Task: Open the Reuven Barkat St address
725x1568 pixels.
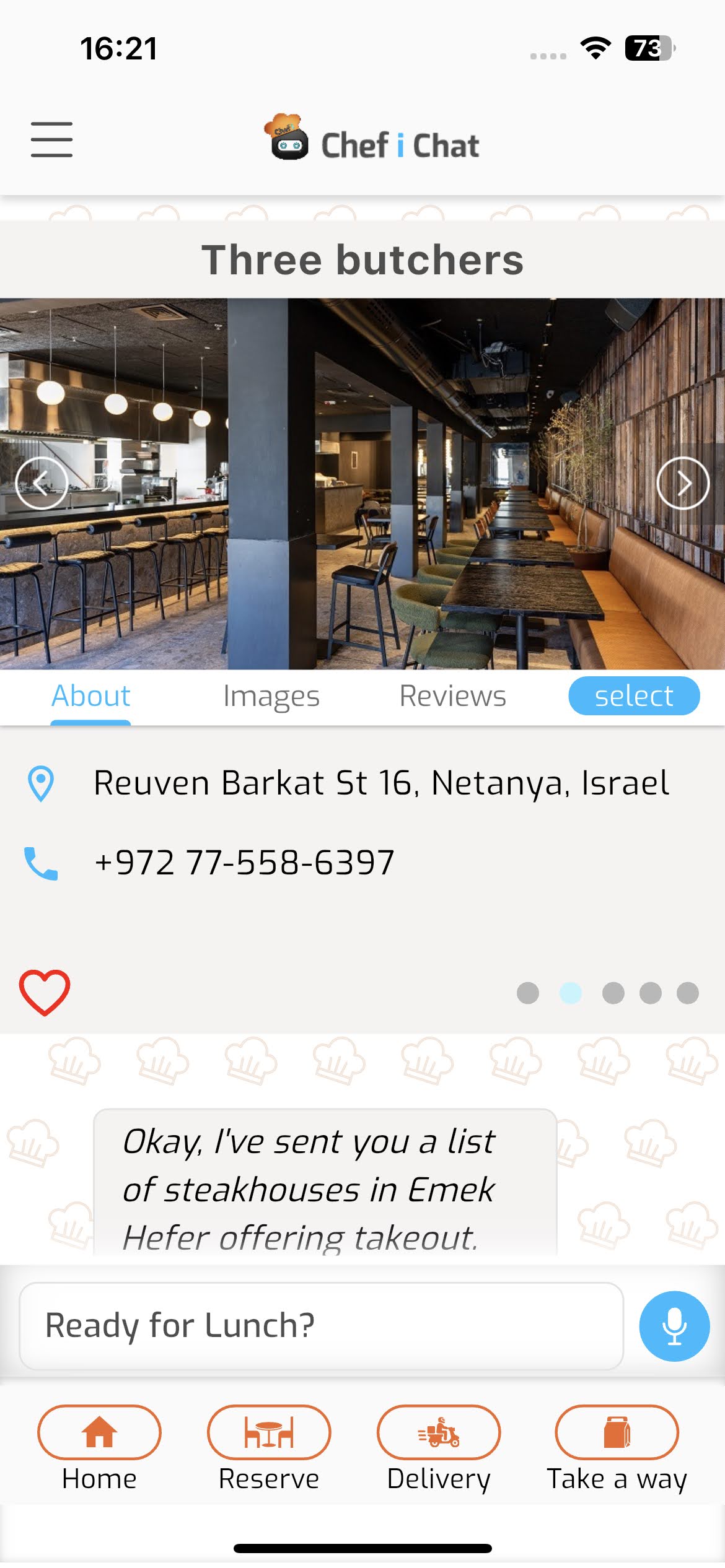Action: click(380, 783)
